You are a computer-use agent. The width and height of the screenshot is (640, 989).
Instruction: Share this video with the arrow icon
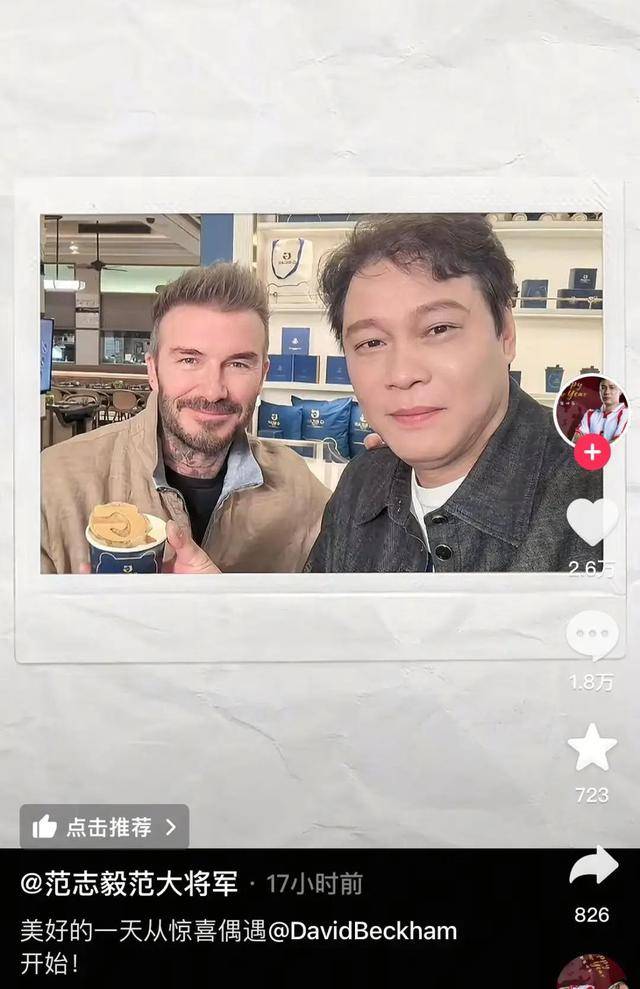coord(593,867)
